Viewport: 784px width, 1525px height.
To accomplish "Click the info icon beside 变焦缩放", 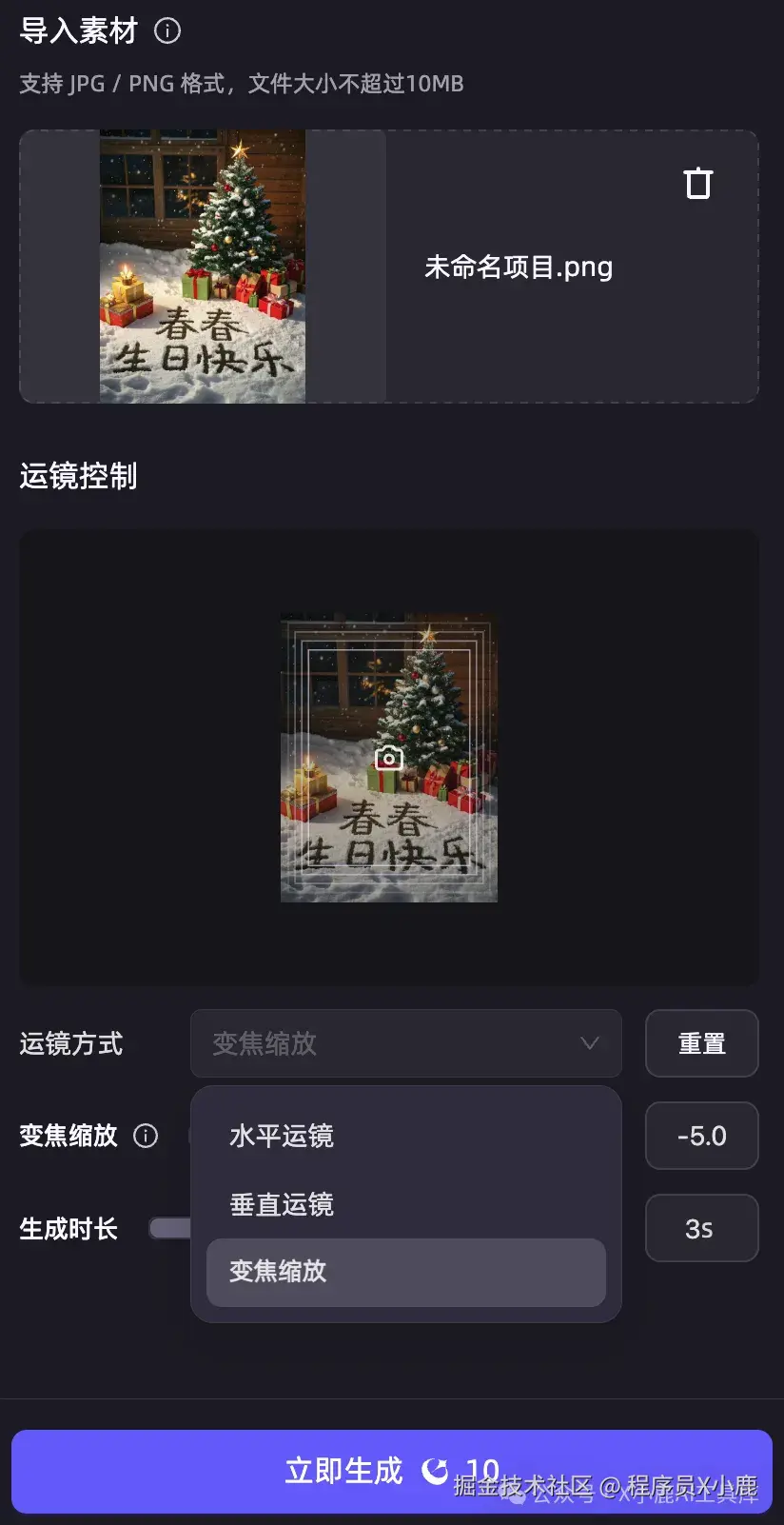I will [146, 1136].
